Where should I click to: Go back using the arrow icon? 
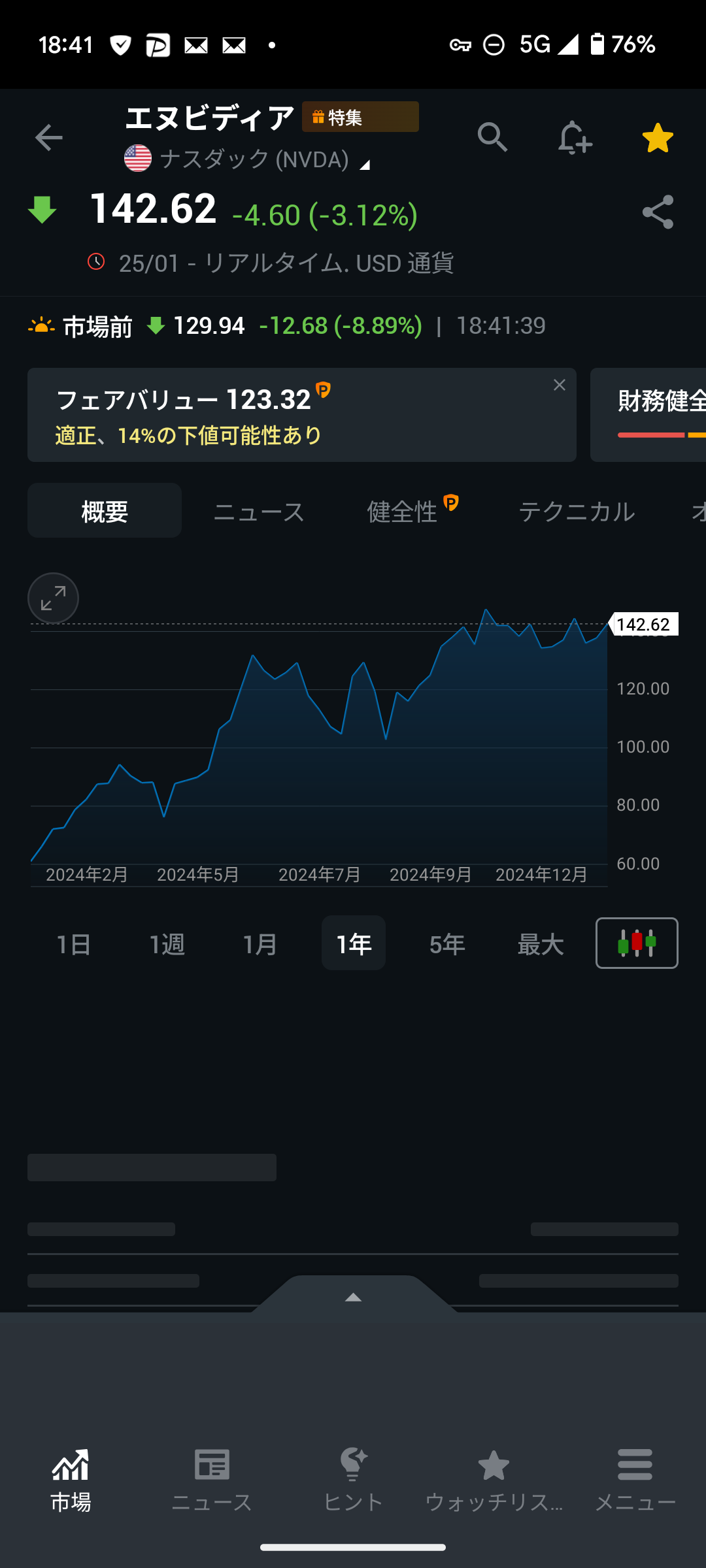49,138
